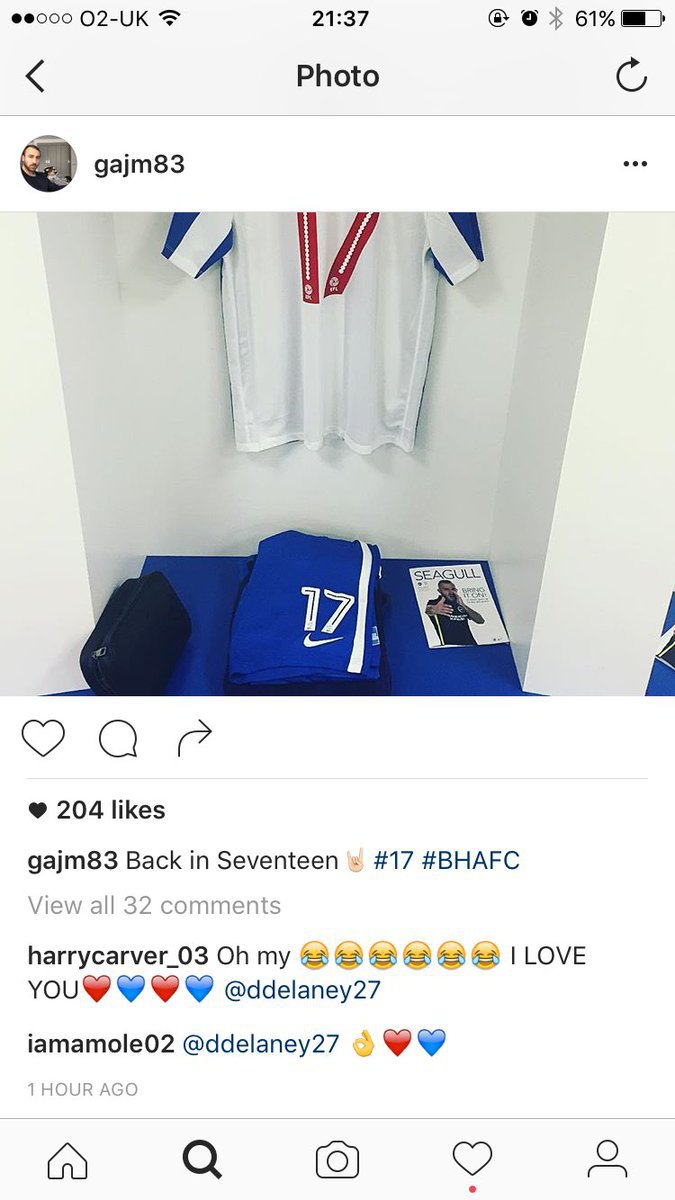Refresh the photo post
The image size is (675, 1200).
tap(631, 76)
